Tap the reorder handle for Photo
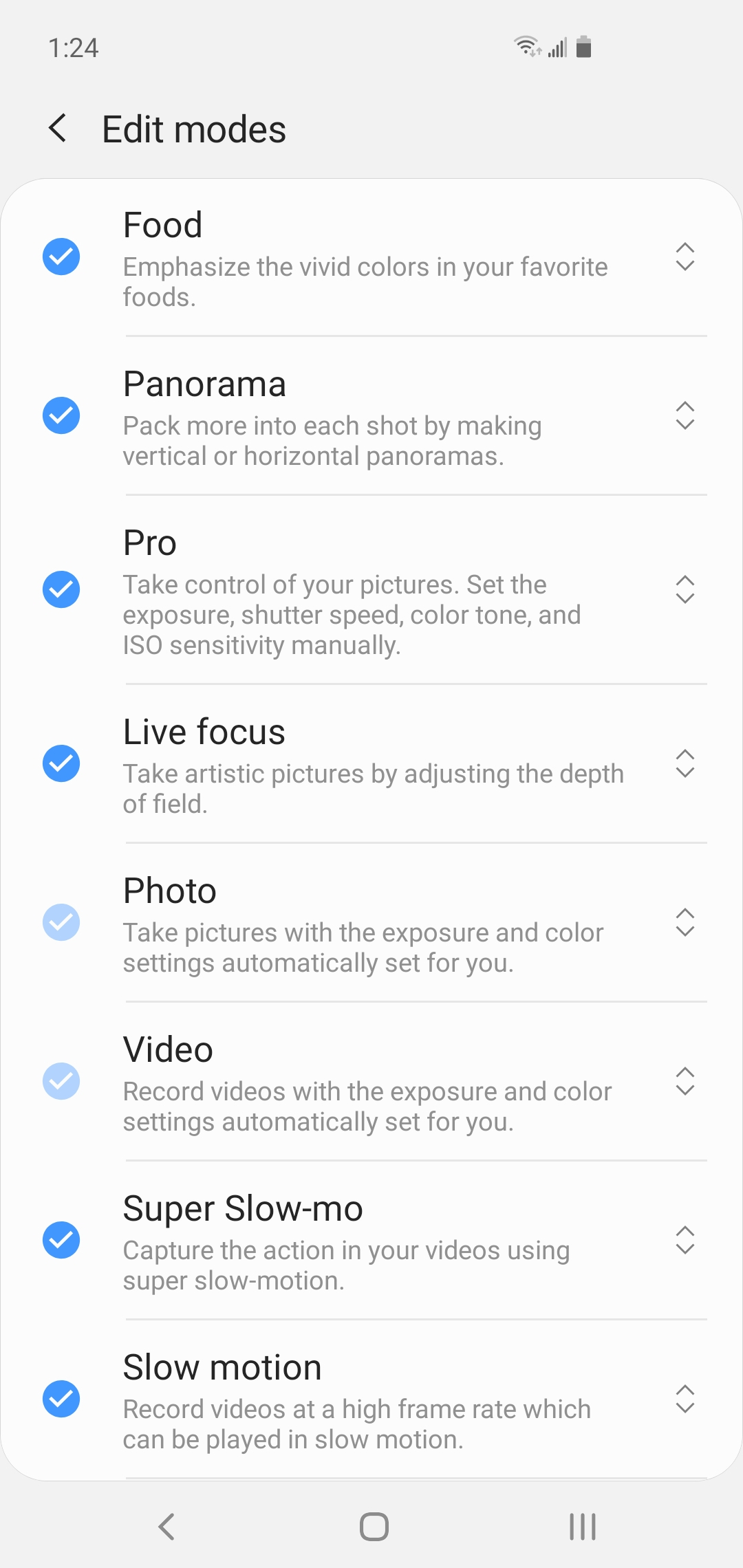The width and height of the screenshot is (743, 1568). pos(685,923)
